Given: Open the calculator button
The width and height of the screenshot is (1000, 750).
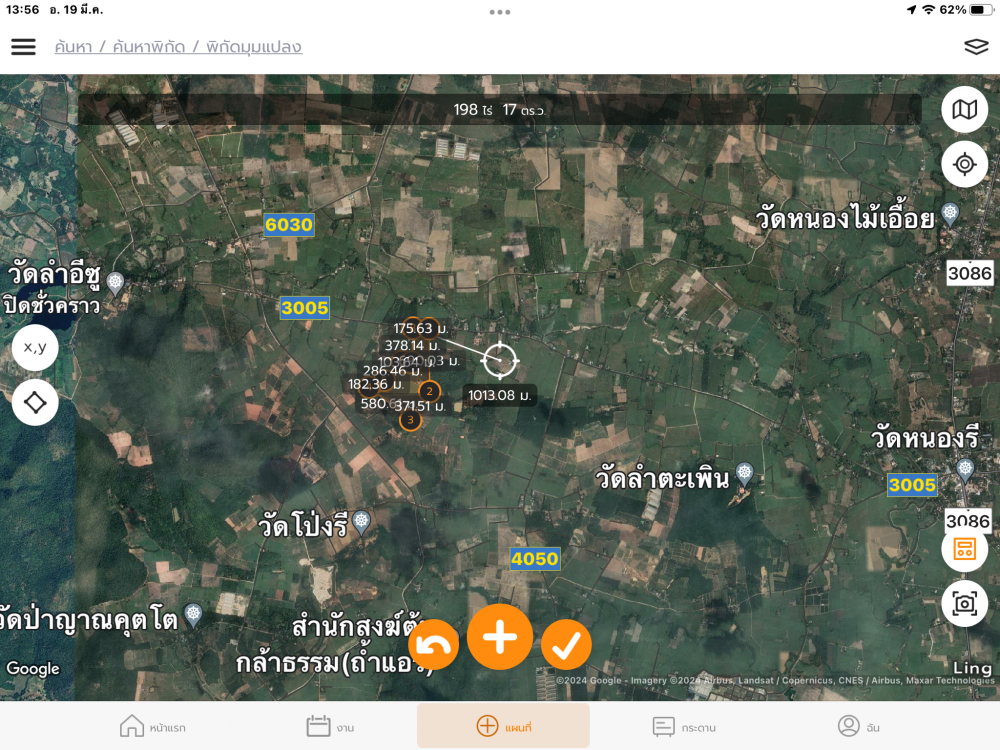Looking at the screenshot, I should click(964, 548).
